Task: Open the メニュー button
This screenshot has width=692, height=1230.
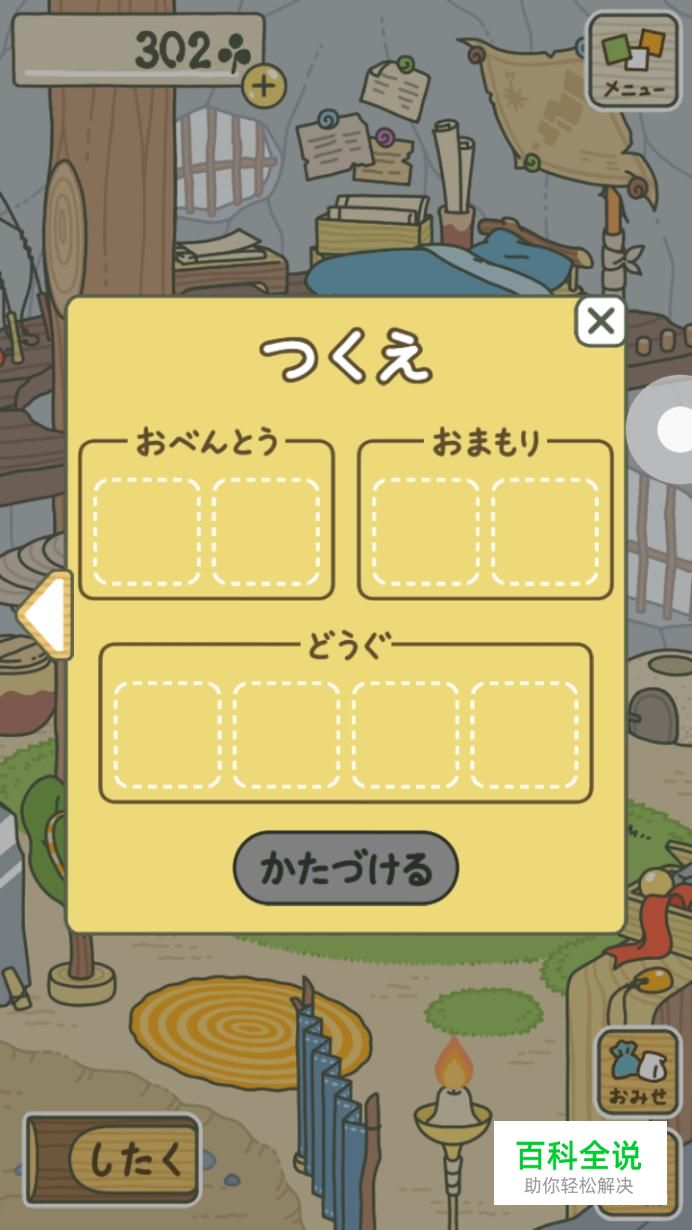Action: click(635, 60)
